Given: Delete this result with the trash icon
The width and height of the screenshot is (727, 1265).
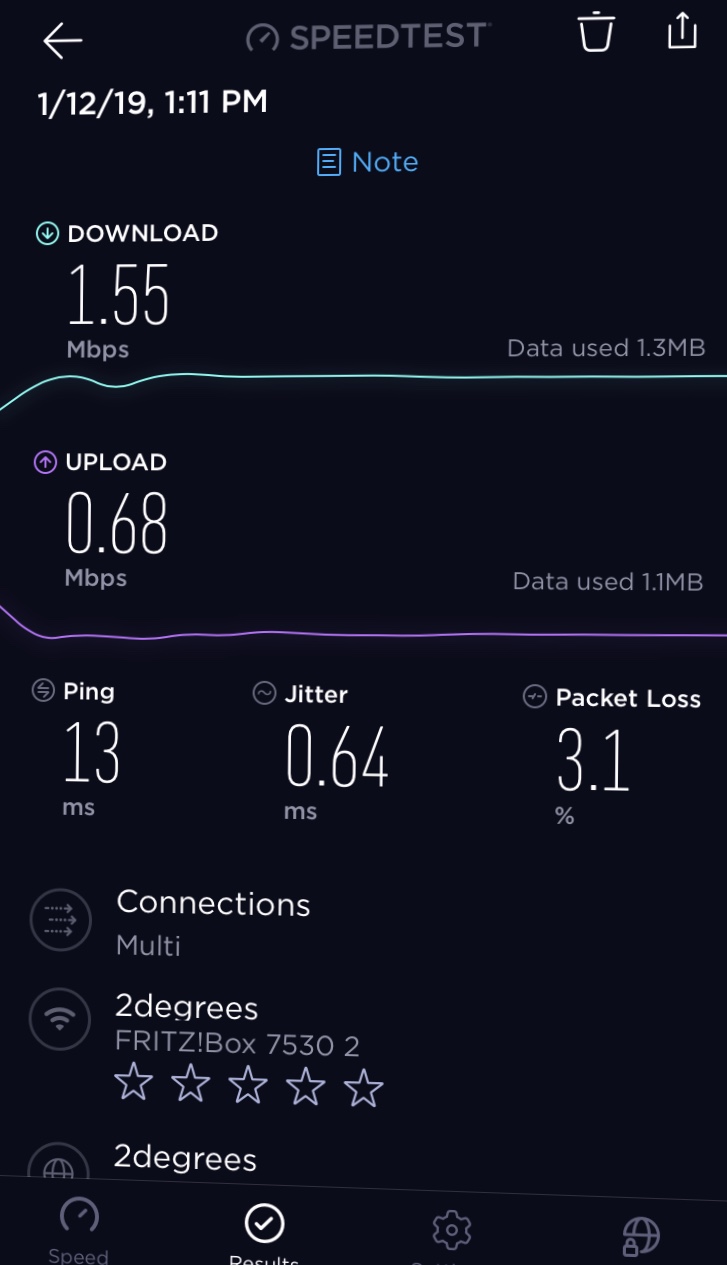Looking at the screenshot, I should click(595, 31).
